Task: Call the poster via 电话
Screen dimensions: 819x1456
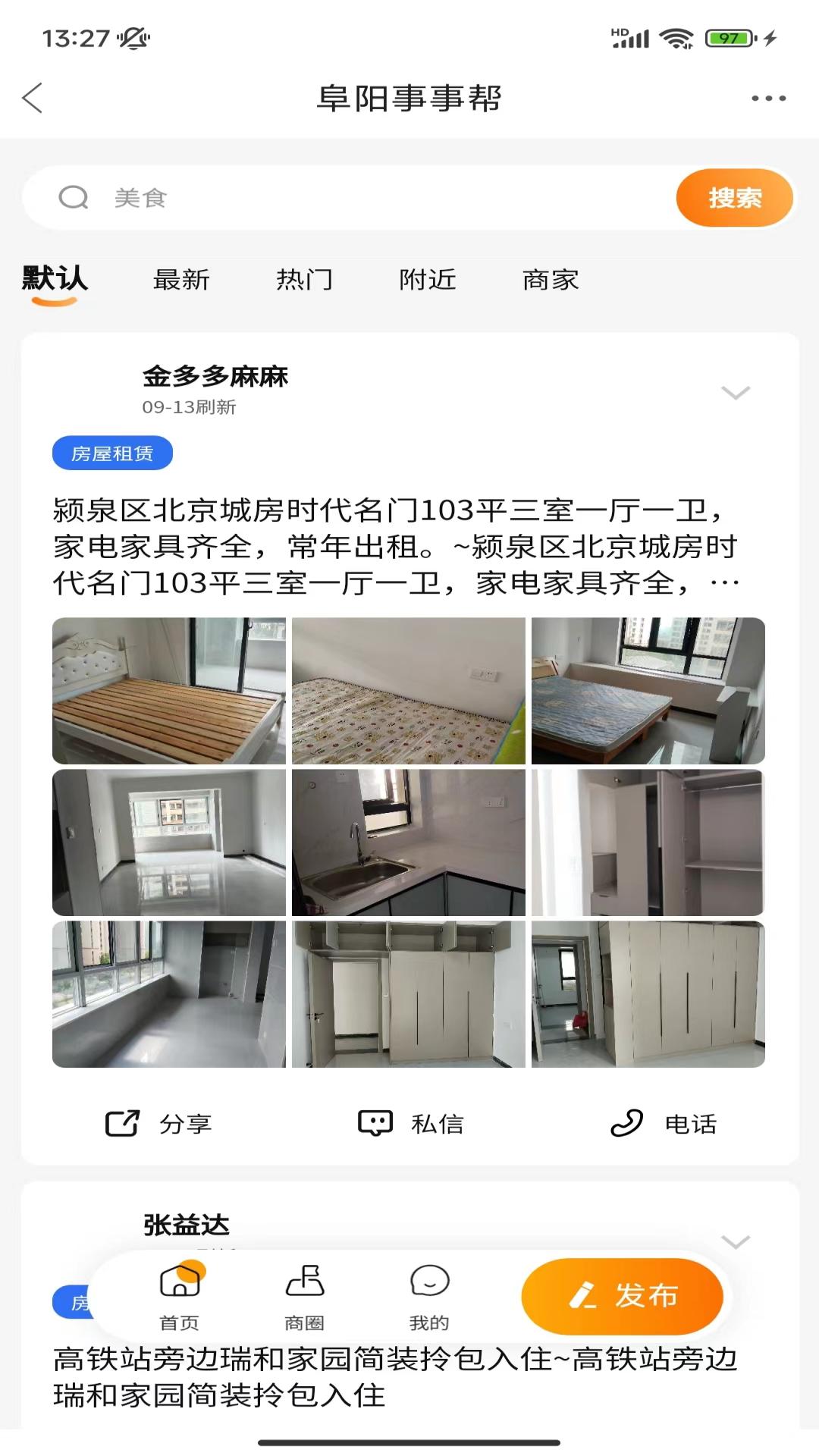Action: point(664,1123)
